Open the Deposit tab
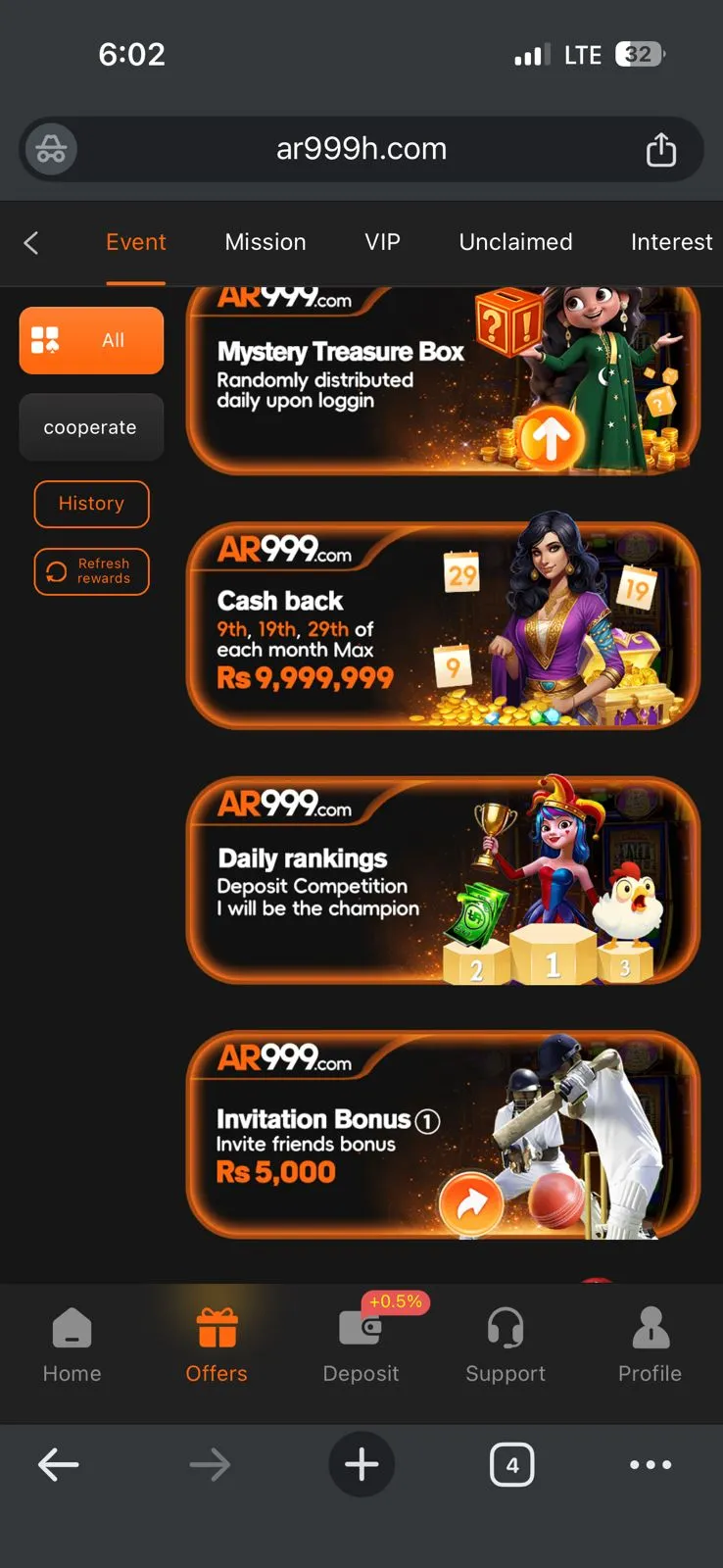The width and height of the screenshot is (723, 1568). [361, 1346]
